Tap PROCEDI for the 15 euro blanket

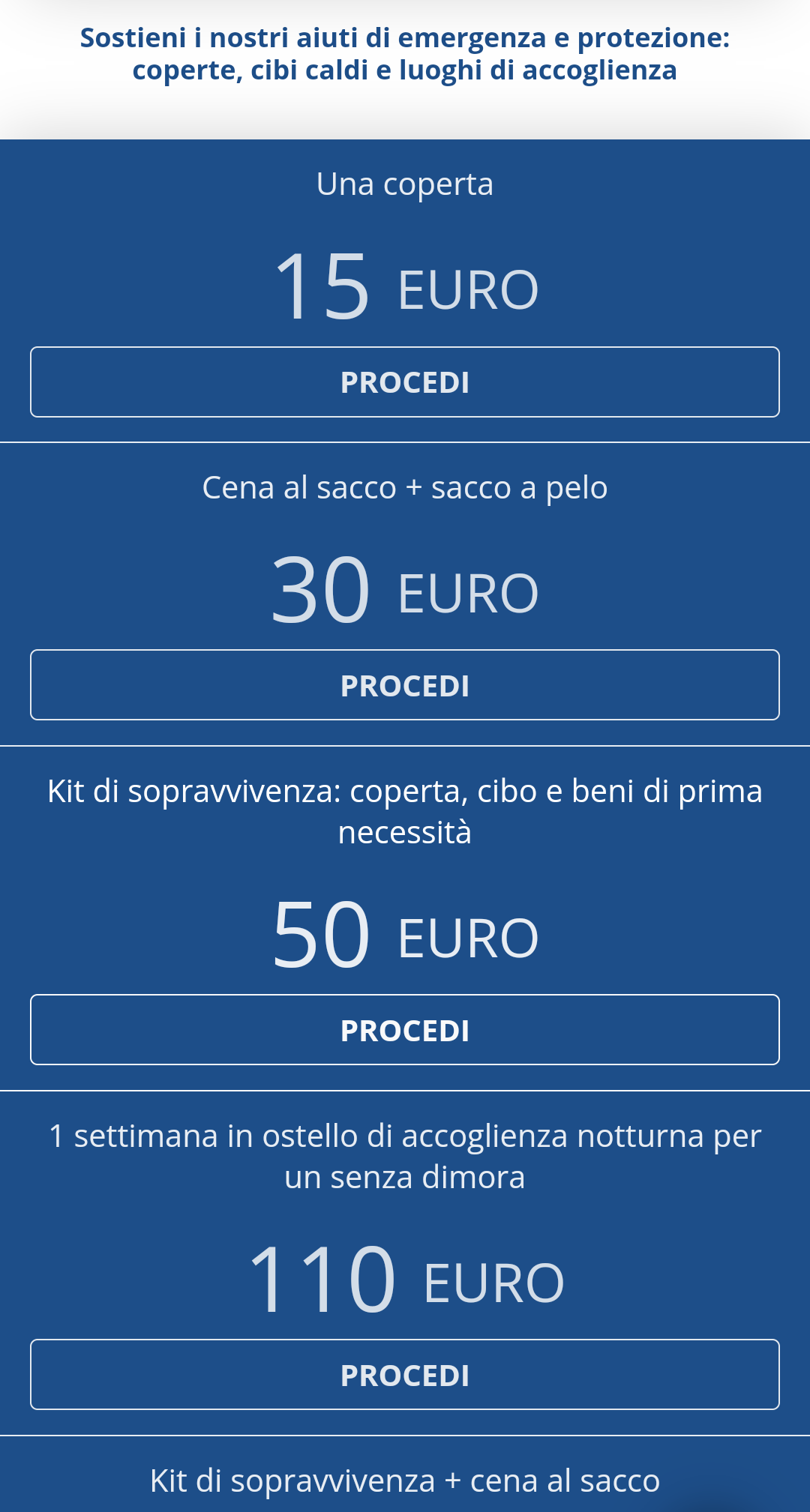click(x=405, y=382)
